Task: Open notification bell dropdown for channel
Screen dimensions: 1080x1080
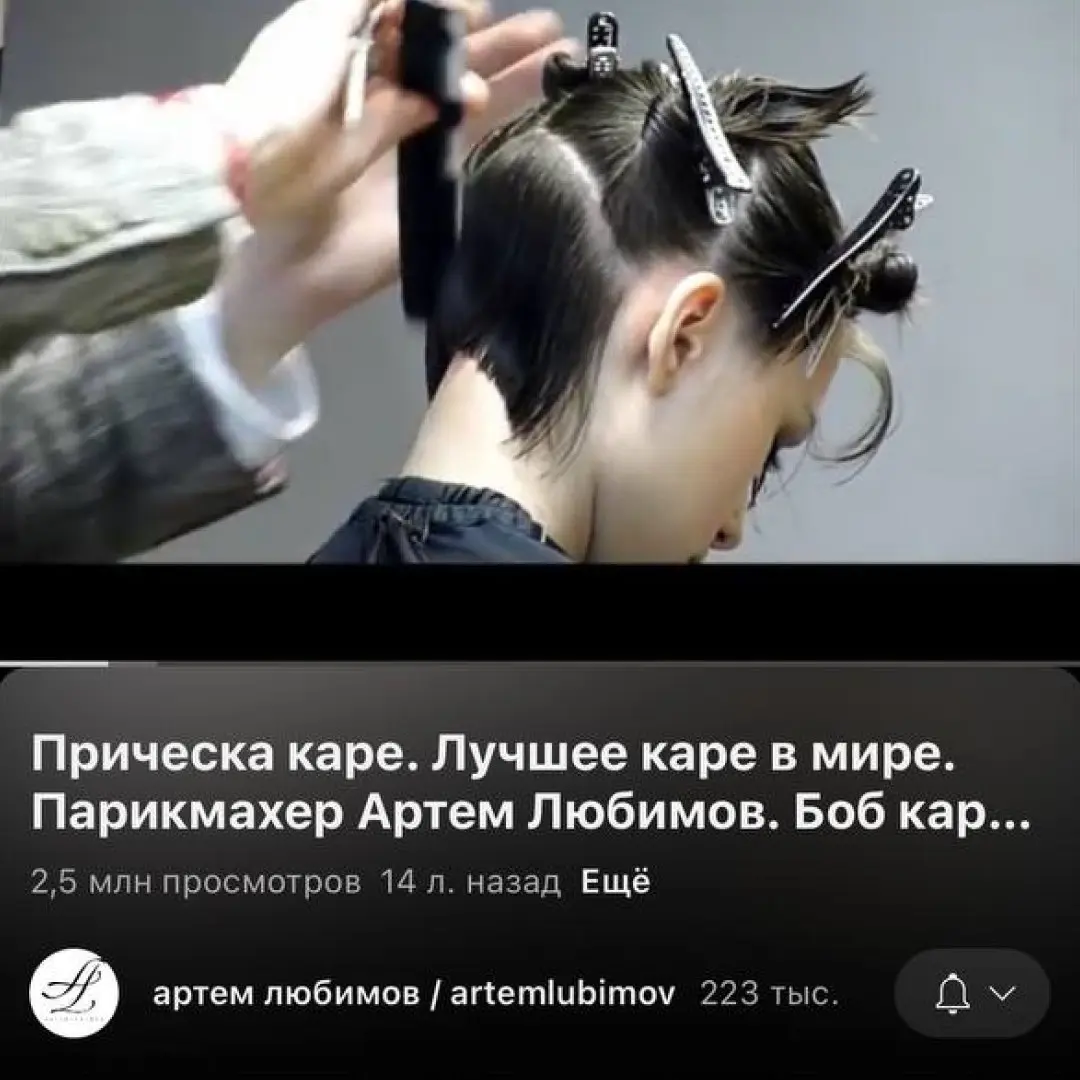Action: point(971,993)
